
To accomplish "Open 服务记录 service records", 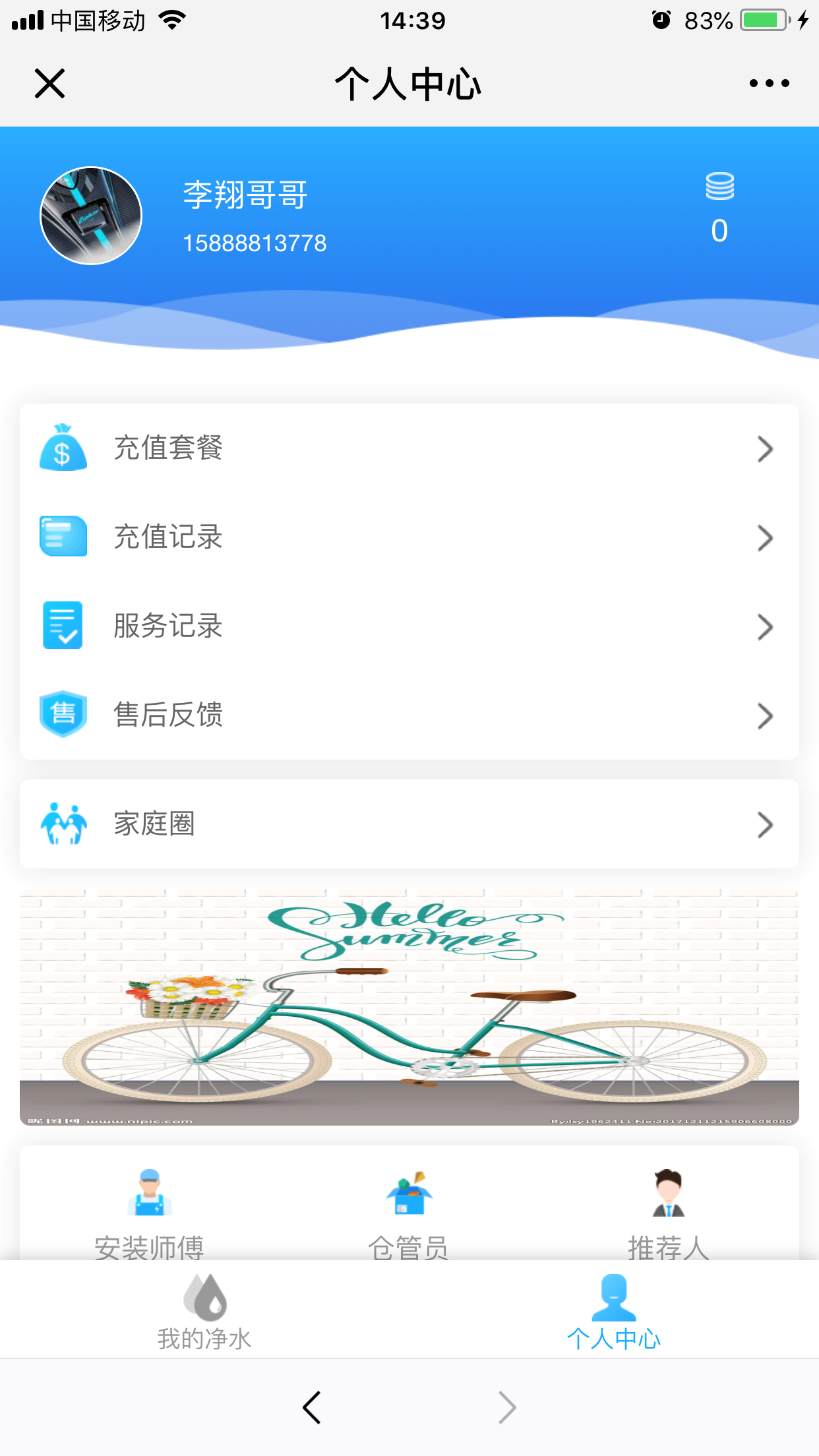I will click(x=409, y=626).
